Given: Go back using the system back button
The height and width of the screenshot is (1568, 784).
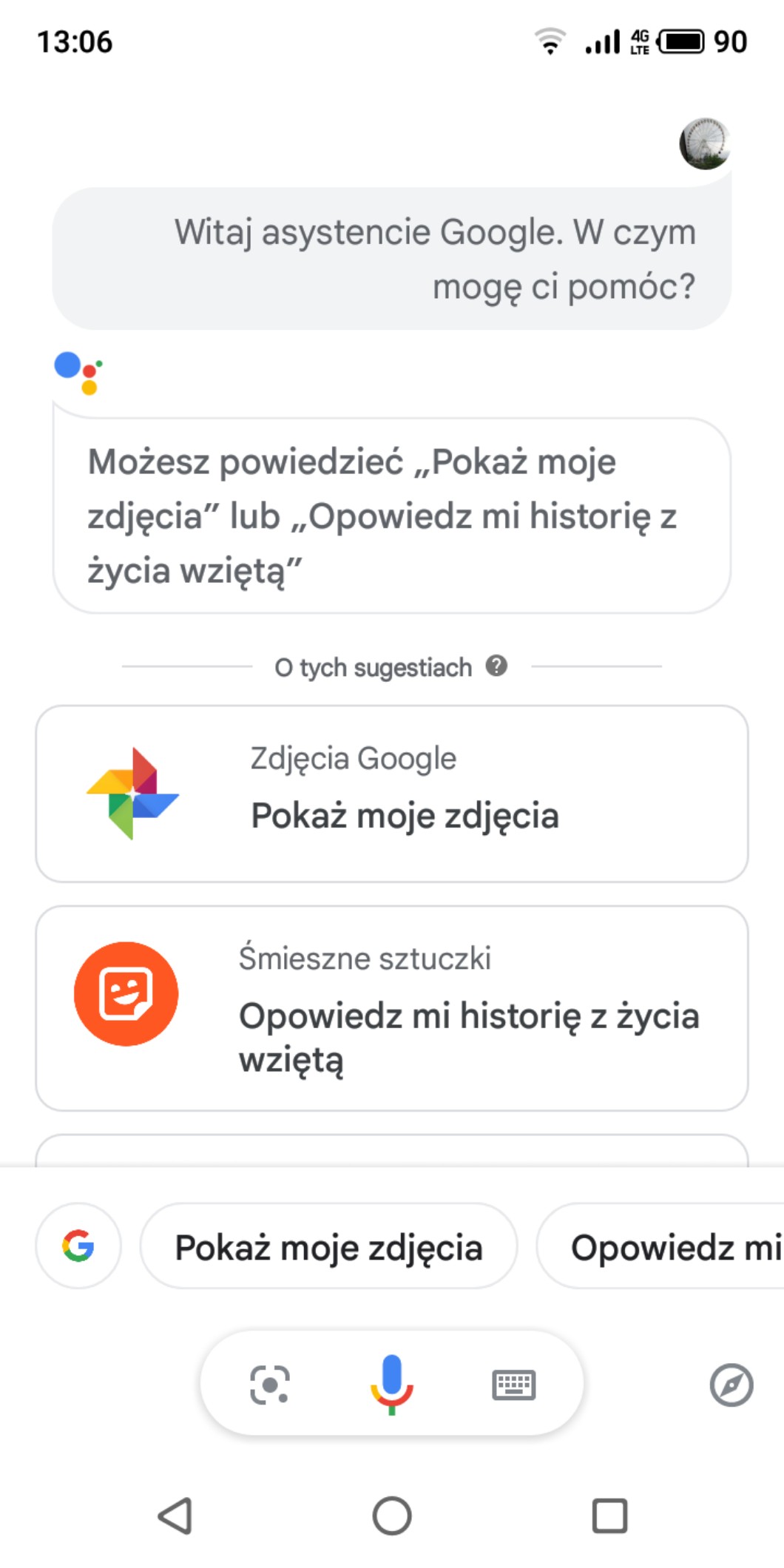Looking at the screenshot, I should click(x=176, y=1515).
